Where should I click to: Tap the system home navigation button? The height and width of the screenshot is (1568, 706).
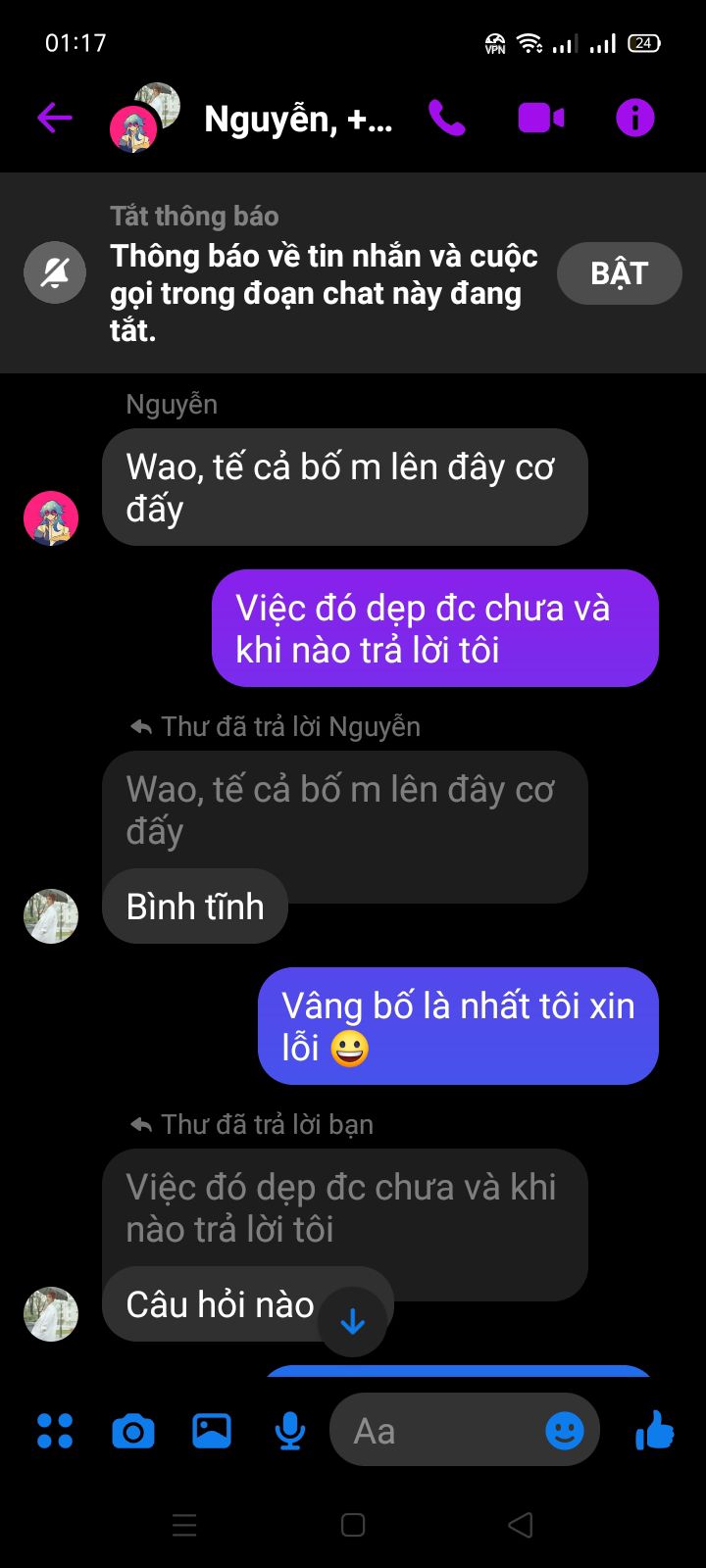[353, 1525]
